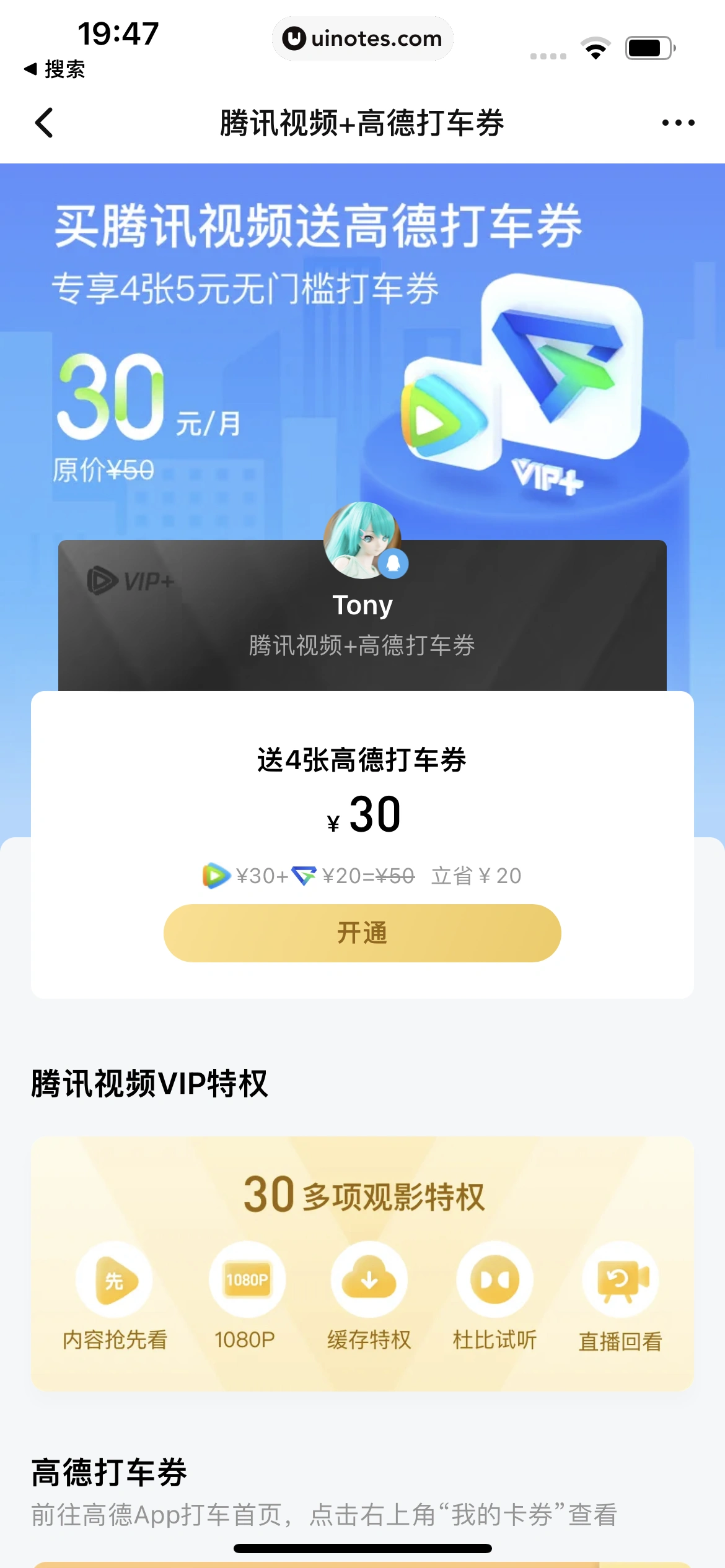The width and height of the screenshot is (725, 1568).
Task: Open the three-dot more options menu
Action: (x=677, y=123)
